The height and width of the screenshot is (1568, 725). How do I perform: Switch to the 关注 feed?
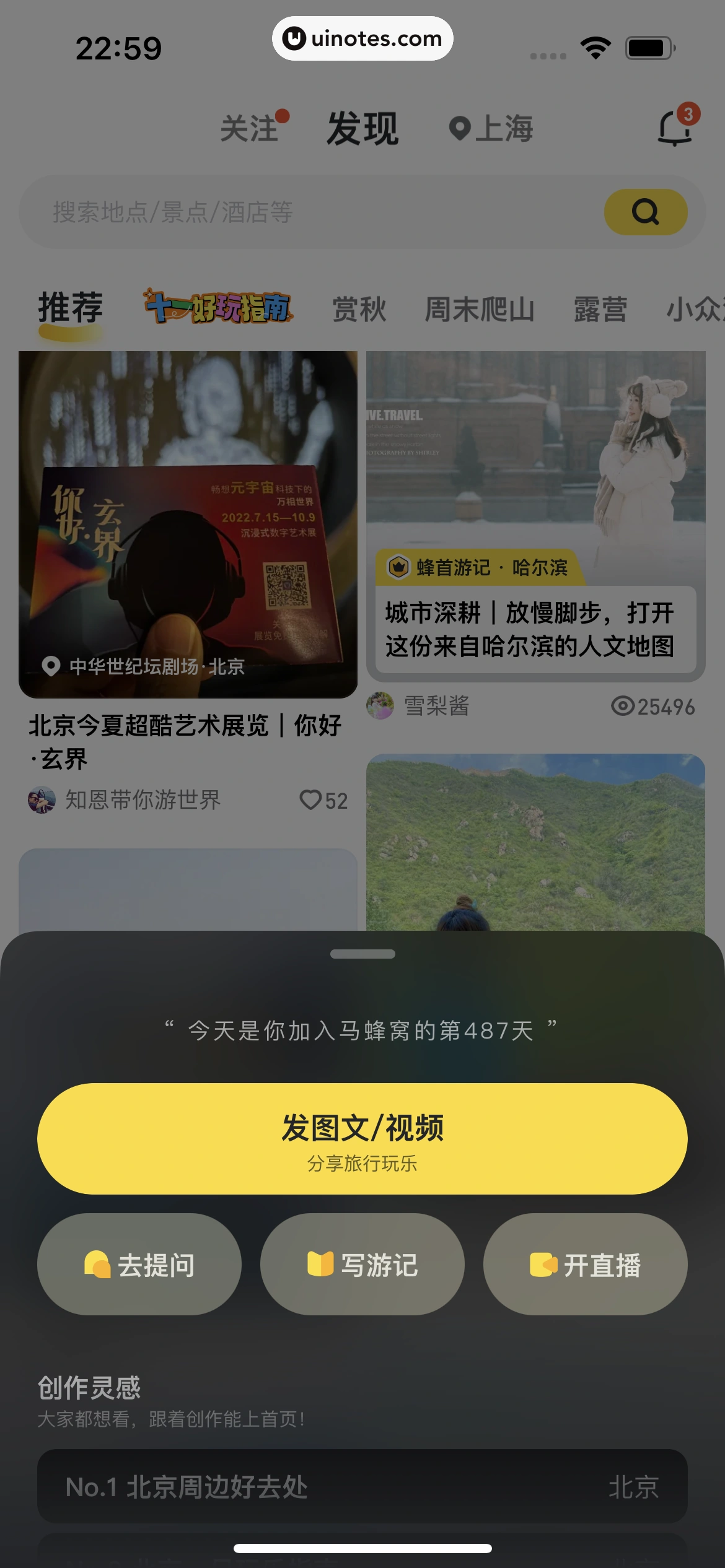pyautogui.click(x=250, y=128)
